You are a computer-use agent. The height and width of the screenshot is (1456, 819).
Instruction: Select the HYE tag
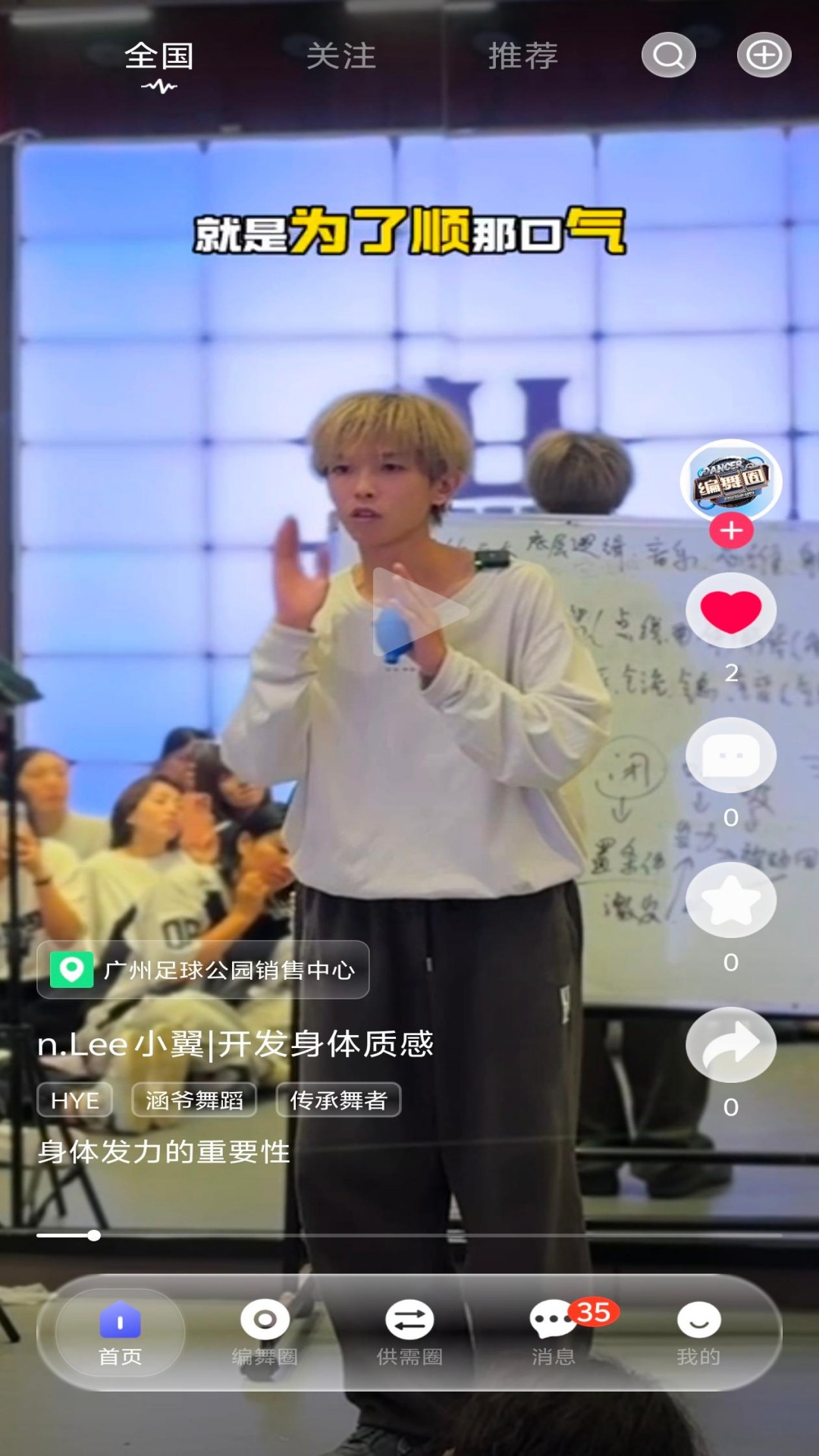point(75,1100)
